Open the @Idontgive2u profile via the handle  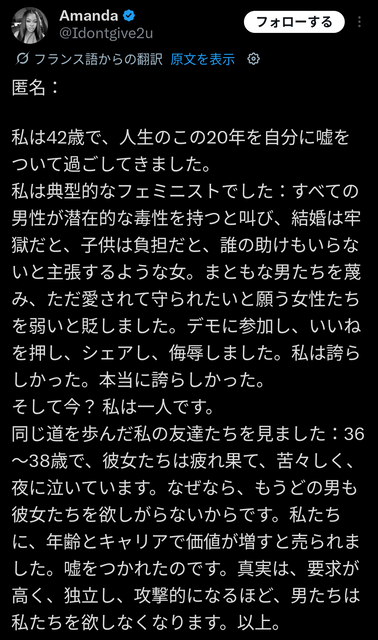(x=106, y=33)
